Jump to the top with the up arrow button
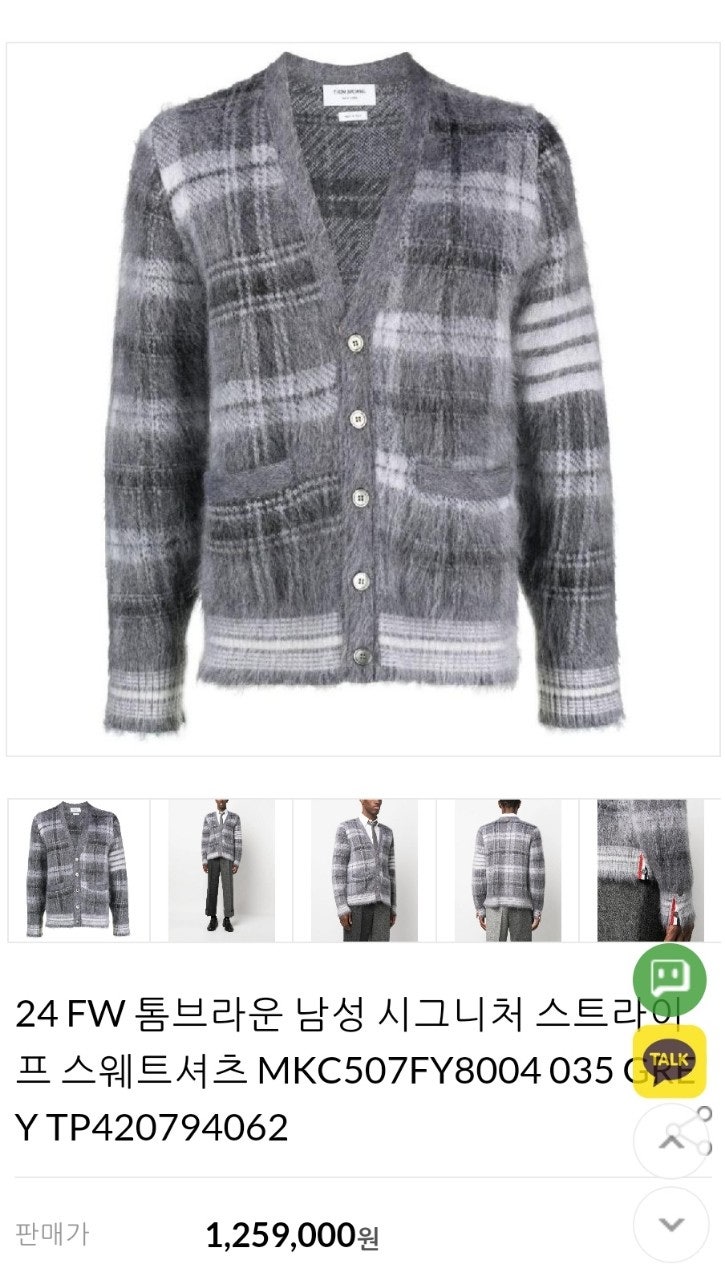The width and height of the screenshot is (725, 1280). (671, 1140)
